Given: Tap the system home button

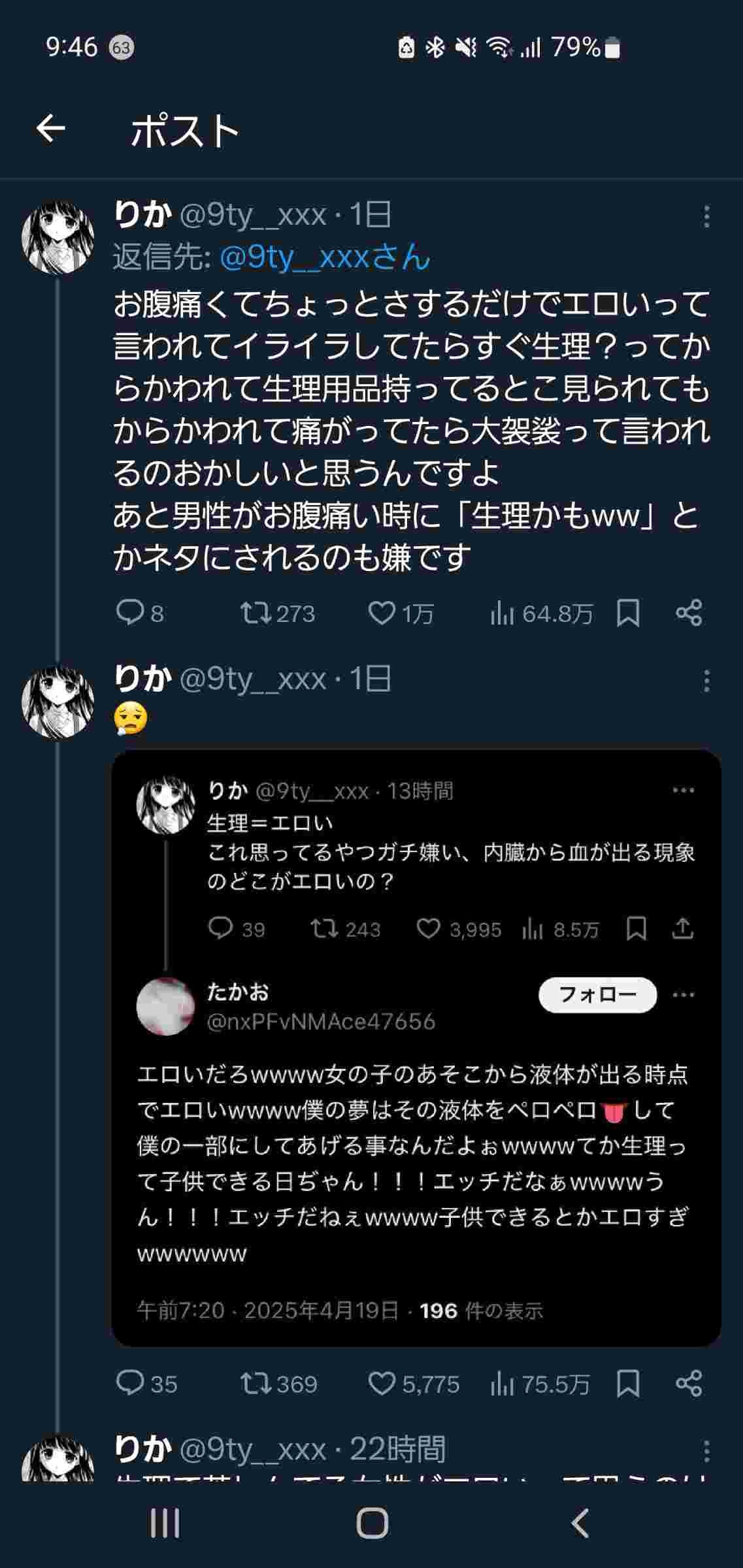Looking at the screenshot, I should [372, 1524].
